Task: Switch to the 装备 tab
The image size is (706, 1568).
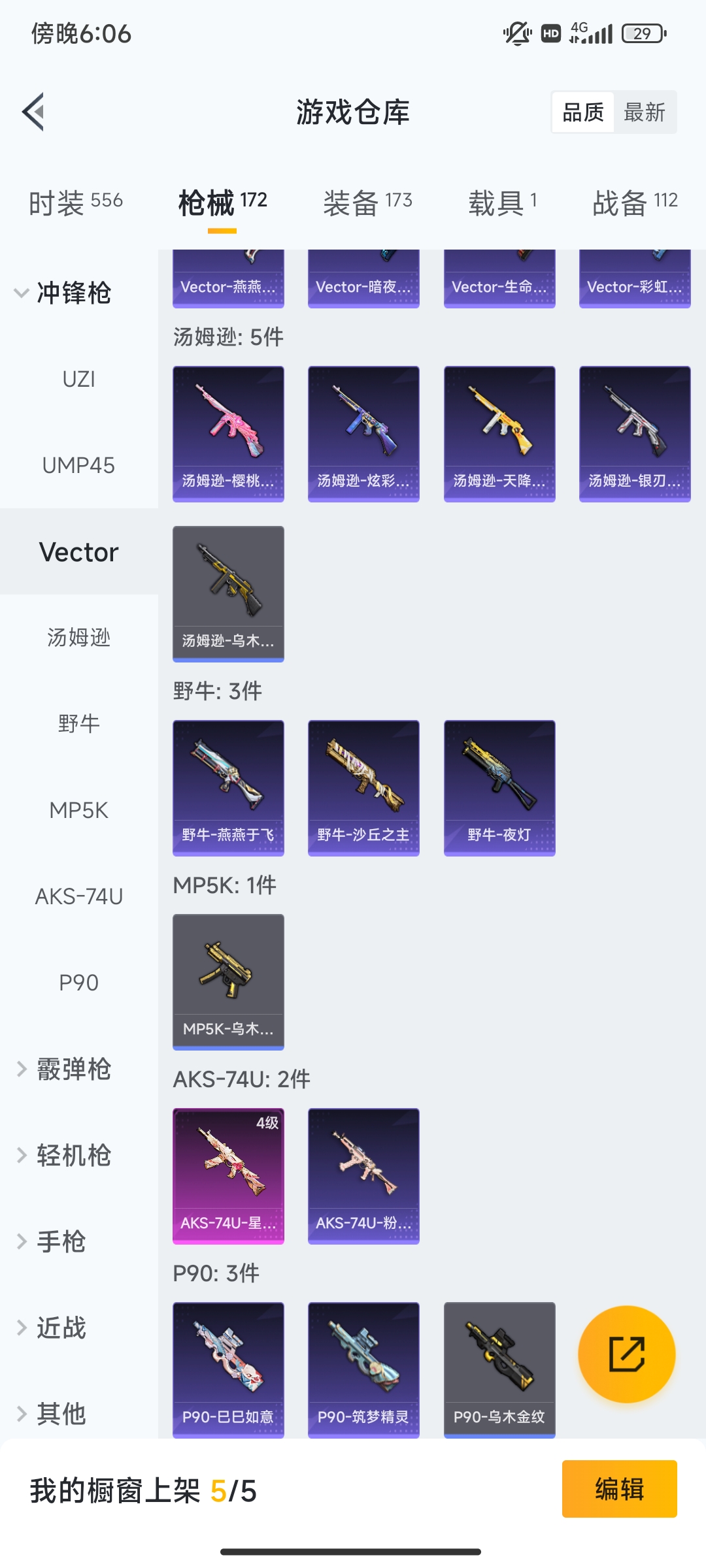Action: pos(367,203)
